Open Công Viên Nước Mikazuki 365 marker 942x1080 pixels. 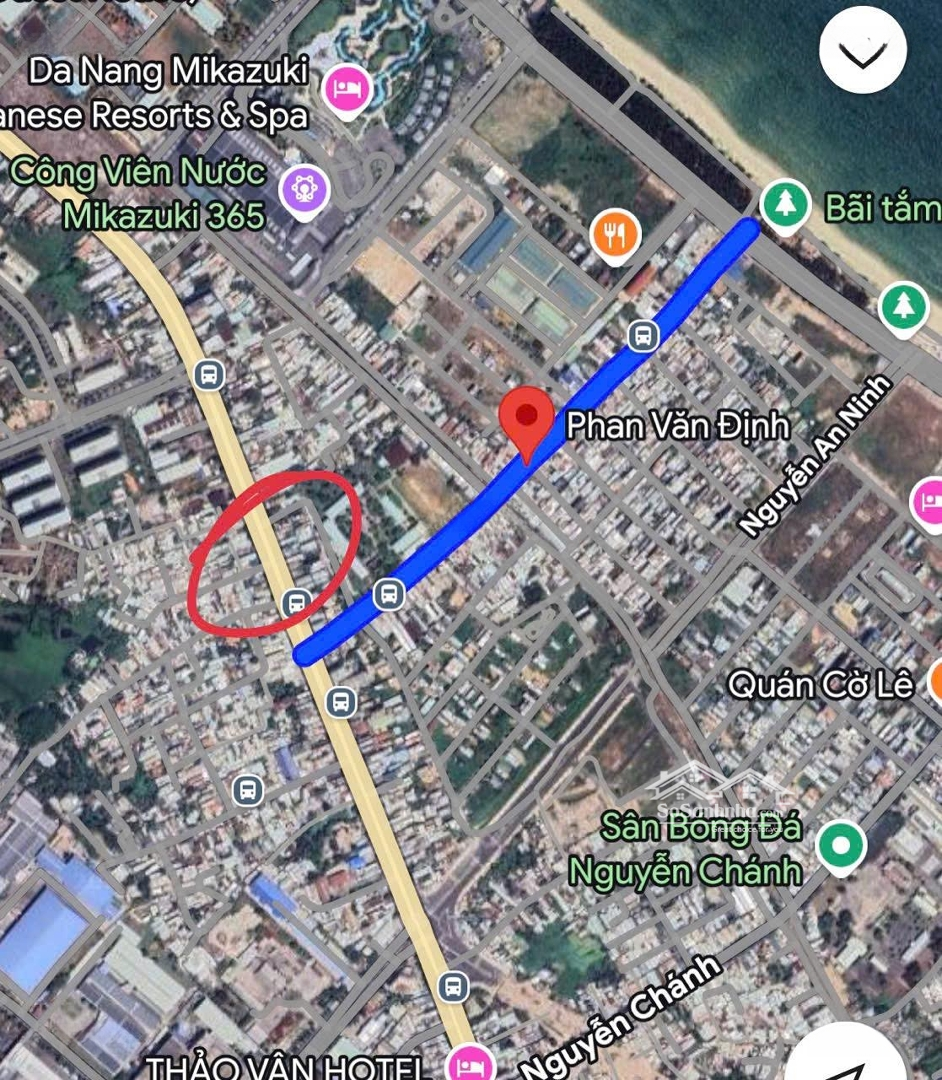[x=299, y=187]
